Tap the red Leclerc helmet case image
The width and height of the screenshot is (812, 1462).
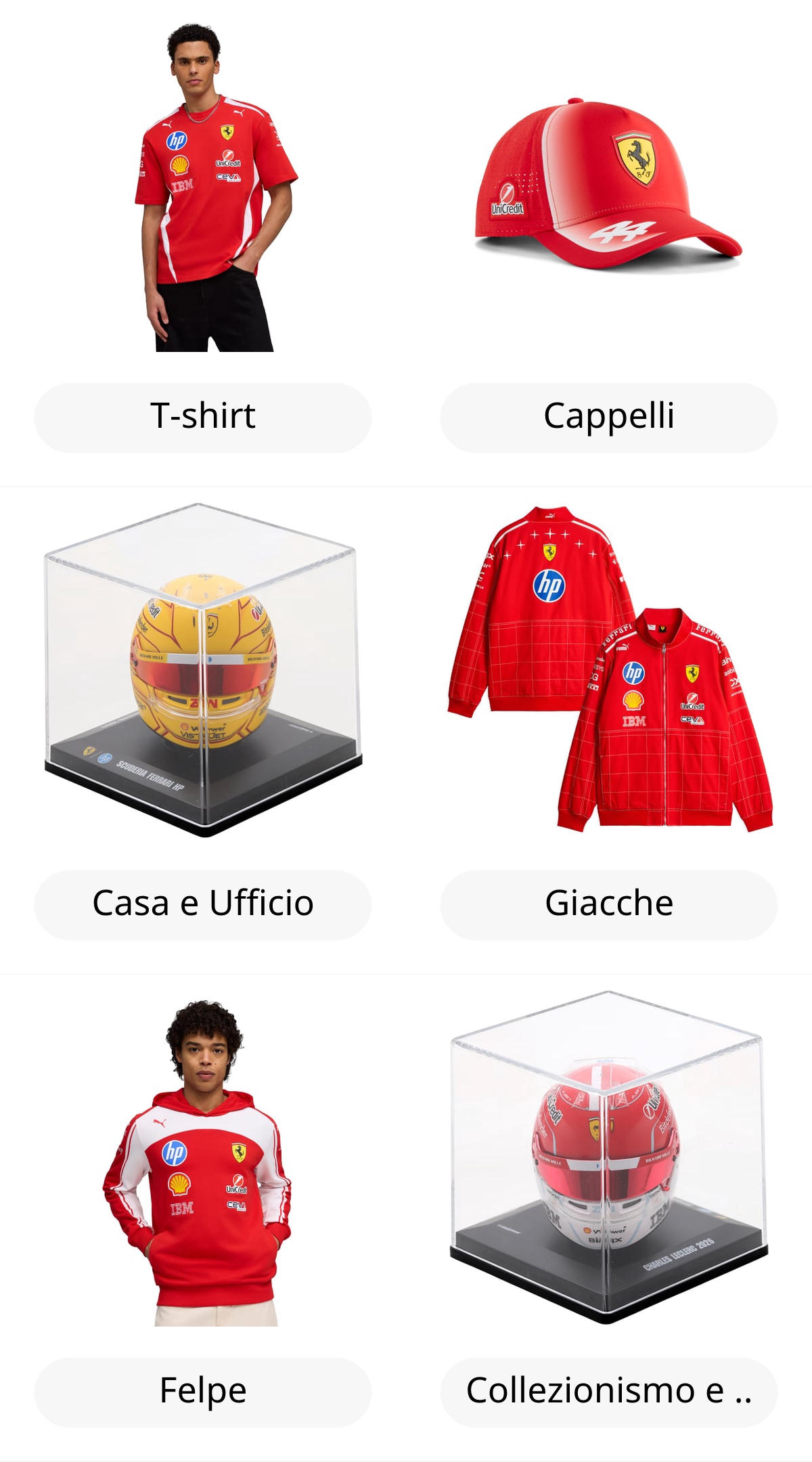click(x=608, y=1157)
